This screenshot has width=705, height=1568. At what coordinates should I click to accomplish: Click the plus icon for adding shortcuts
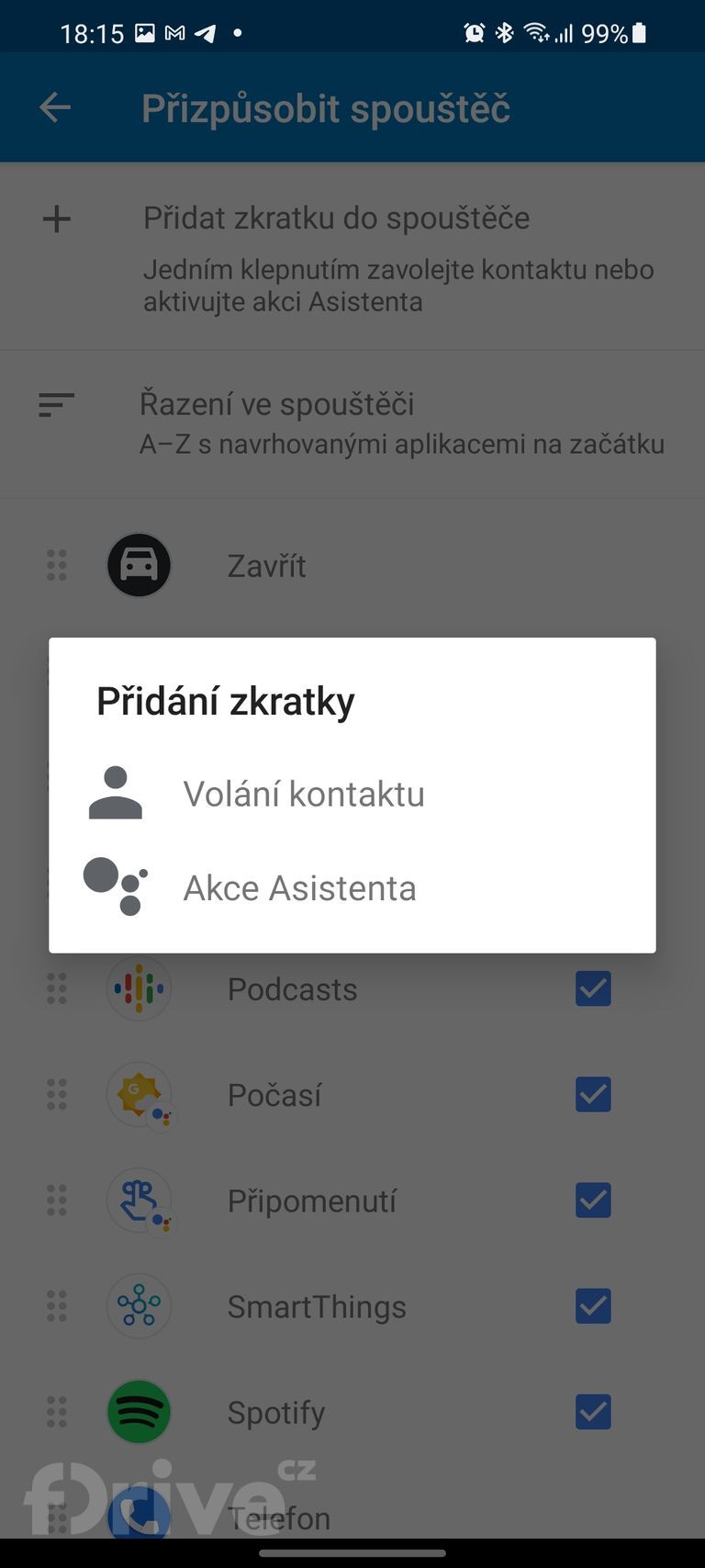56,219
